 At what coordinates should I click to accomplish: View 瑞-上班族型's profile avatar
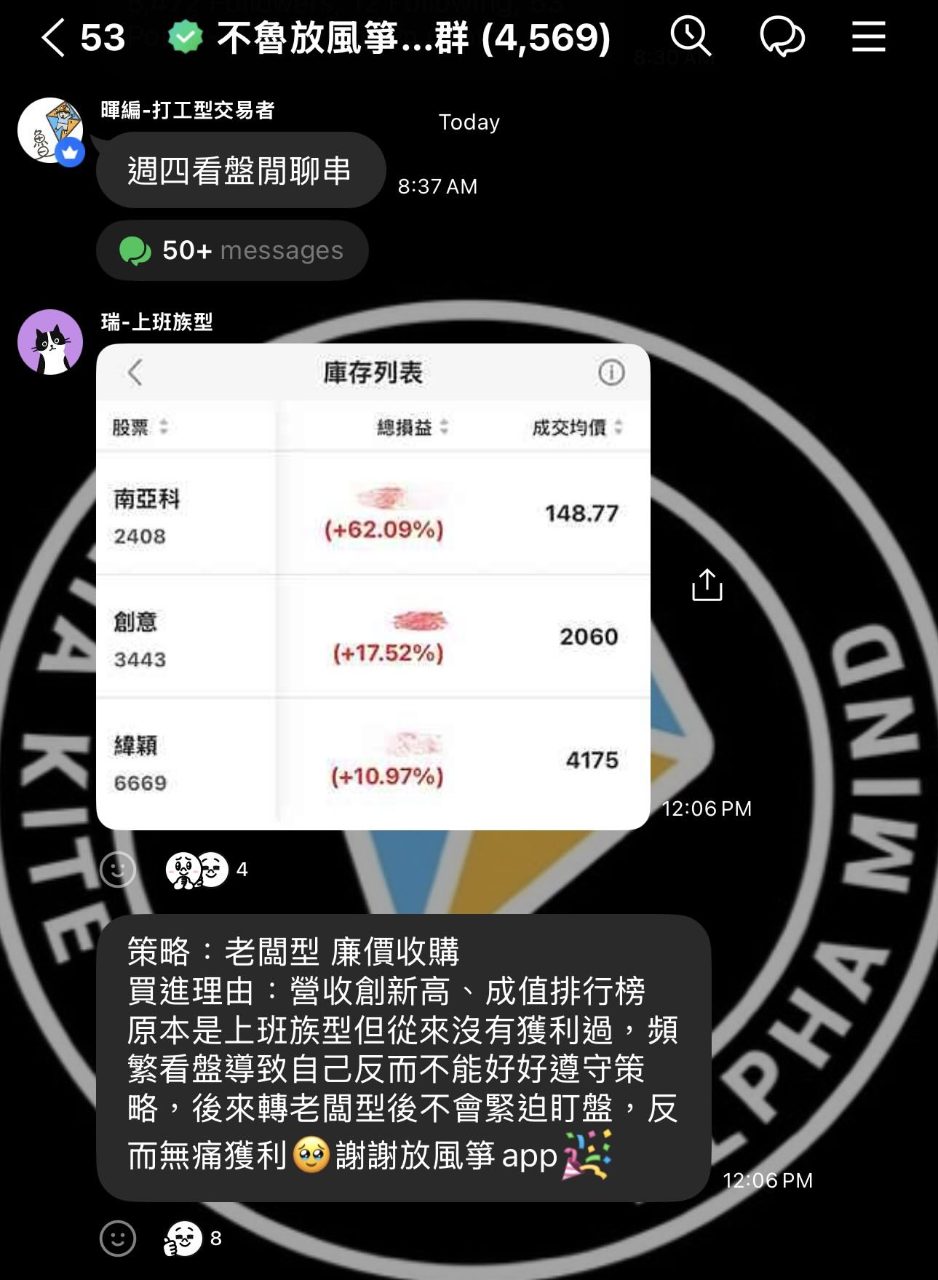[x=50, y=342]
